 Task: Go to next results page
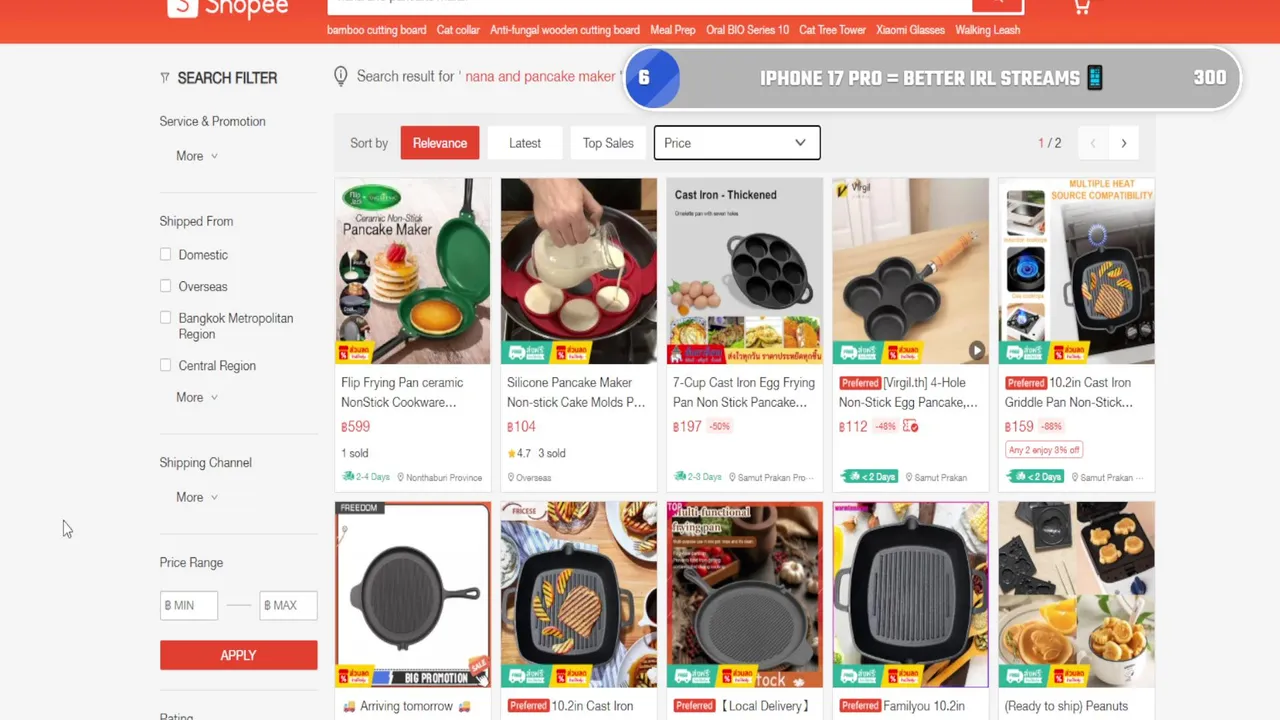(1123, 143)
